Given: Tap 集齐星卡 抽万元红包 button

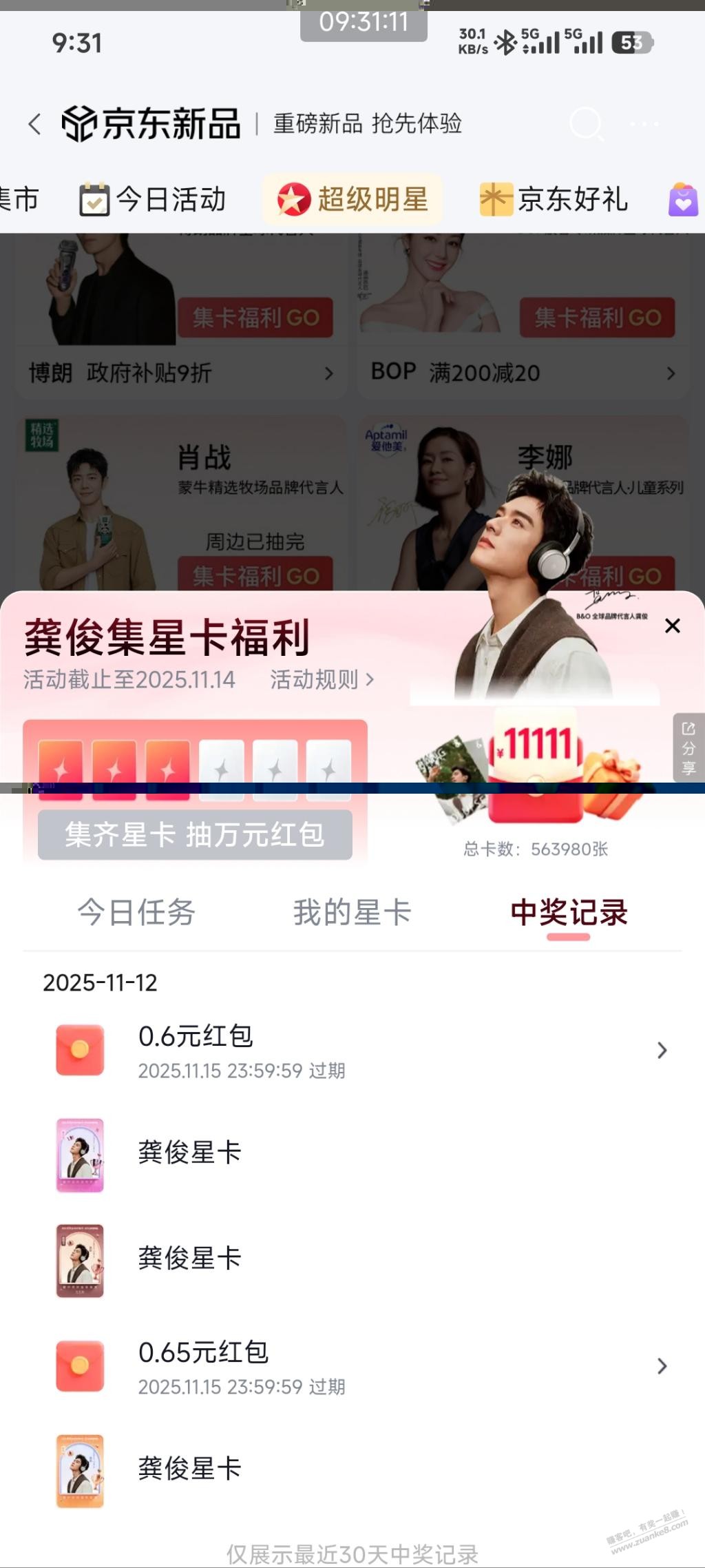Looking at the screenshot, I should [195, 835].
